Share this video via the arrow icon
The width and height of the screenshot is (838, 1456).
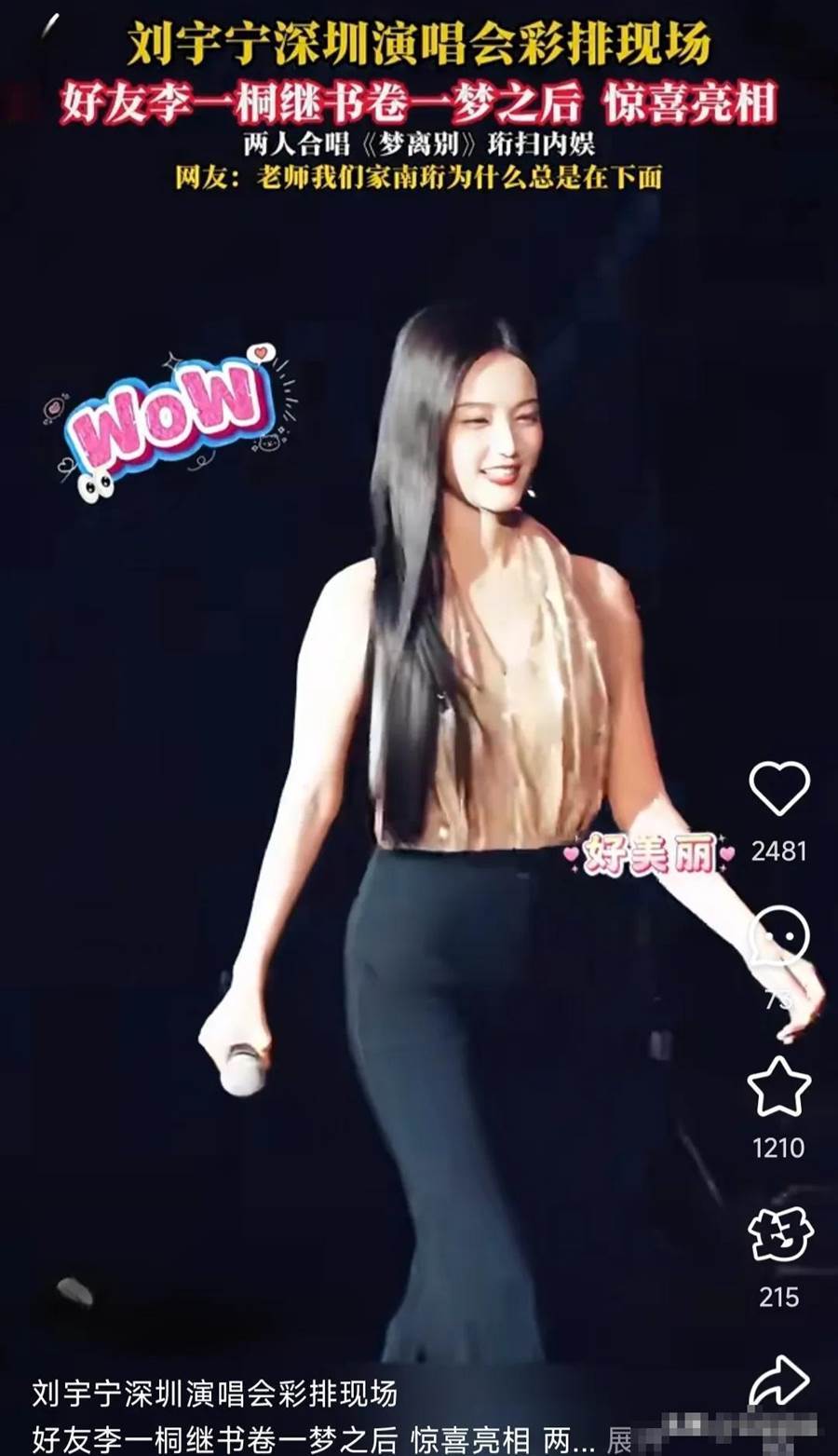[779, 1381]
